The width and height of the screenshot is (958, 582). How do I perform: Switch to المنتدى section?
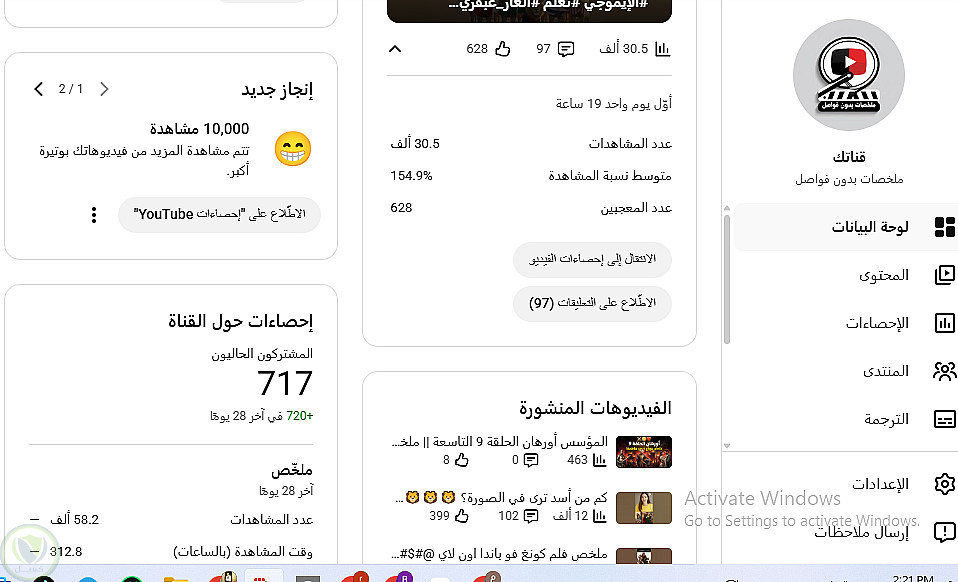click(885, 371)
